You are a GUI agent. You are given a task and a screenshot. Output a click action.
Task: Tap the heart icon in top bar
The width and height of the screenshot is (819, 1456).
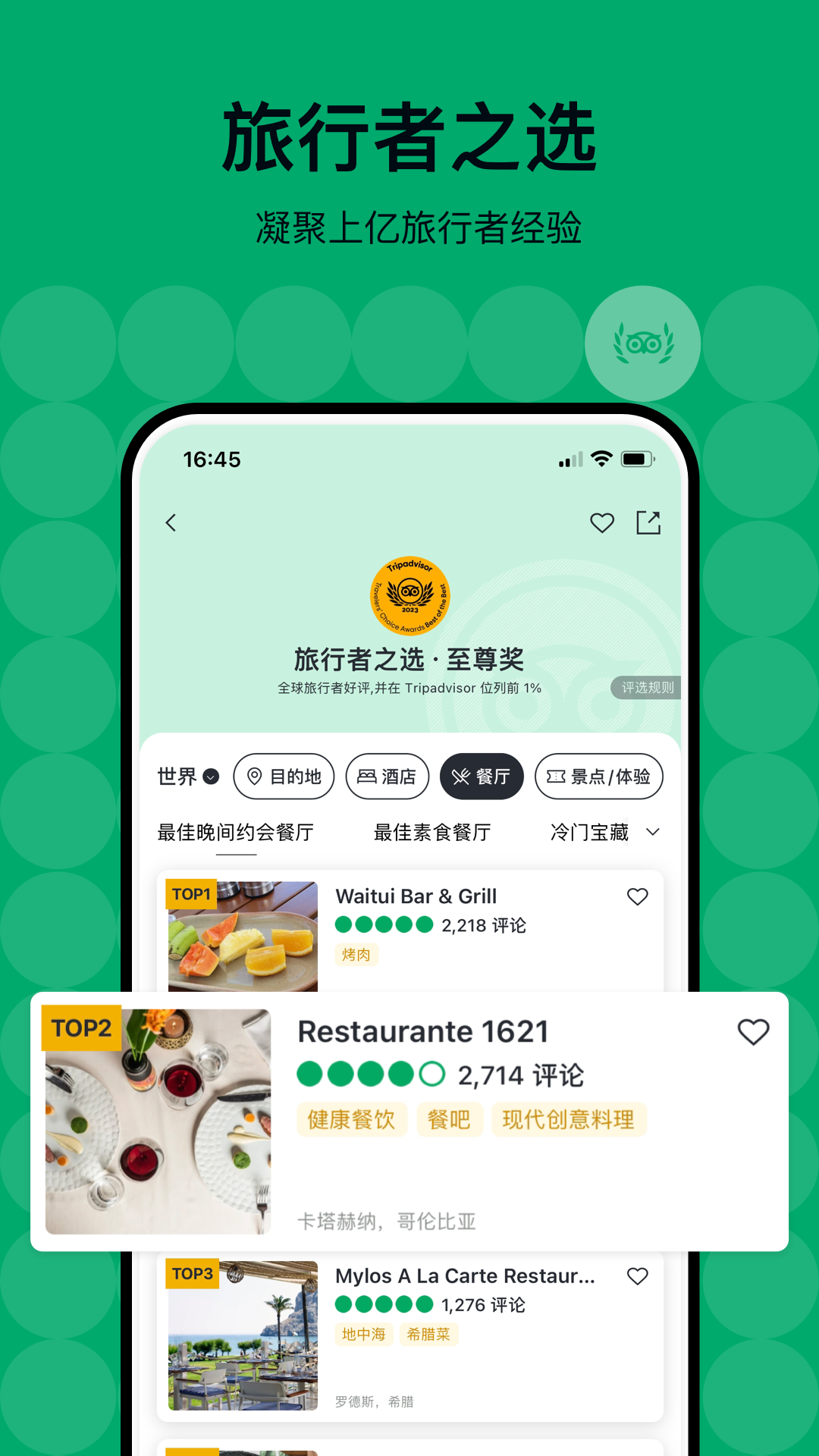tap(603, 522)
